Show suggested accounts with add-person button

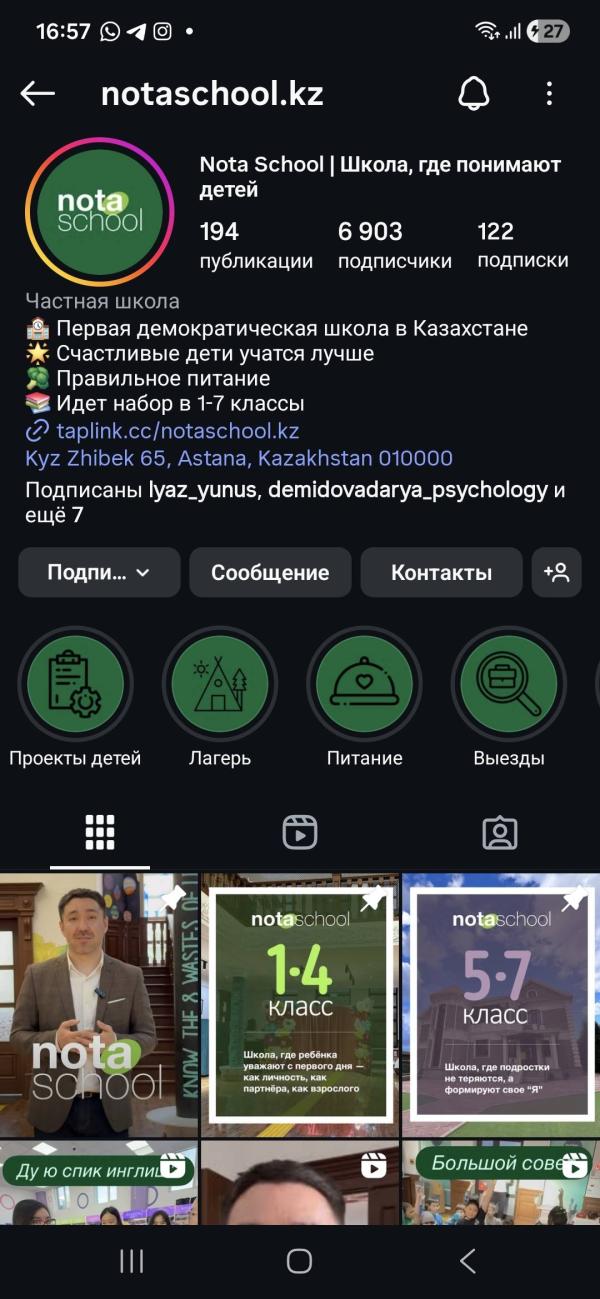[556, 573]
